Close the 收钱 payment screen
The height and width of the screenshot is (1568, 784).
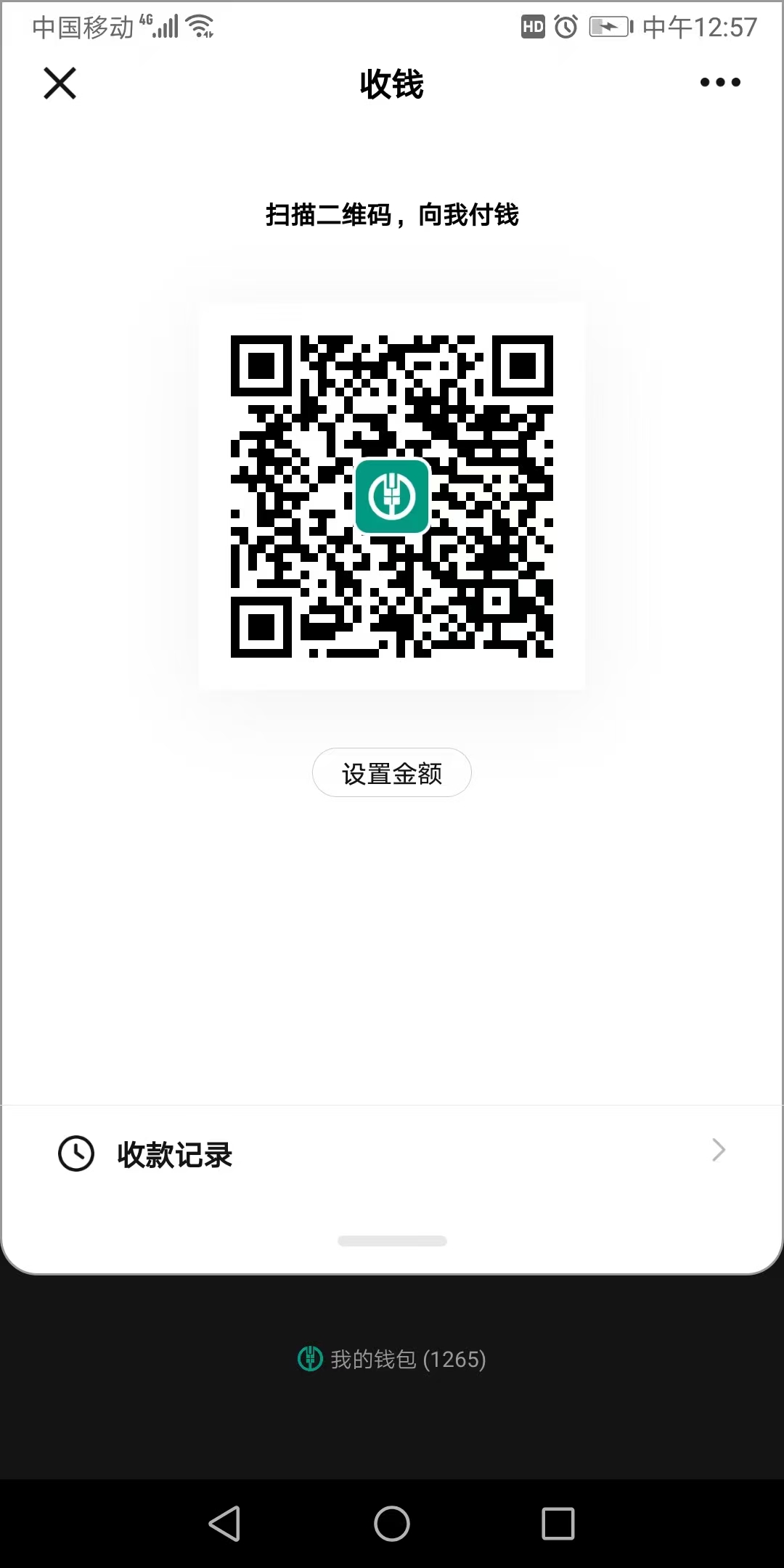[x=60, y=83]
